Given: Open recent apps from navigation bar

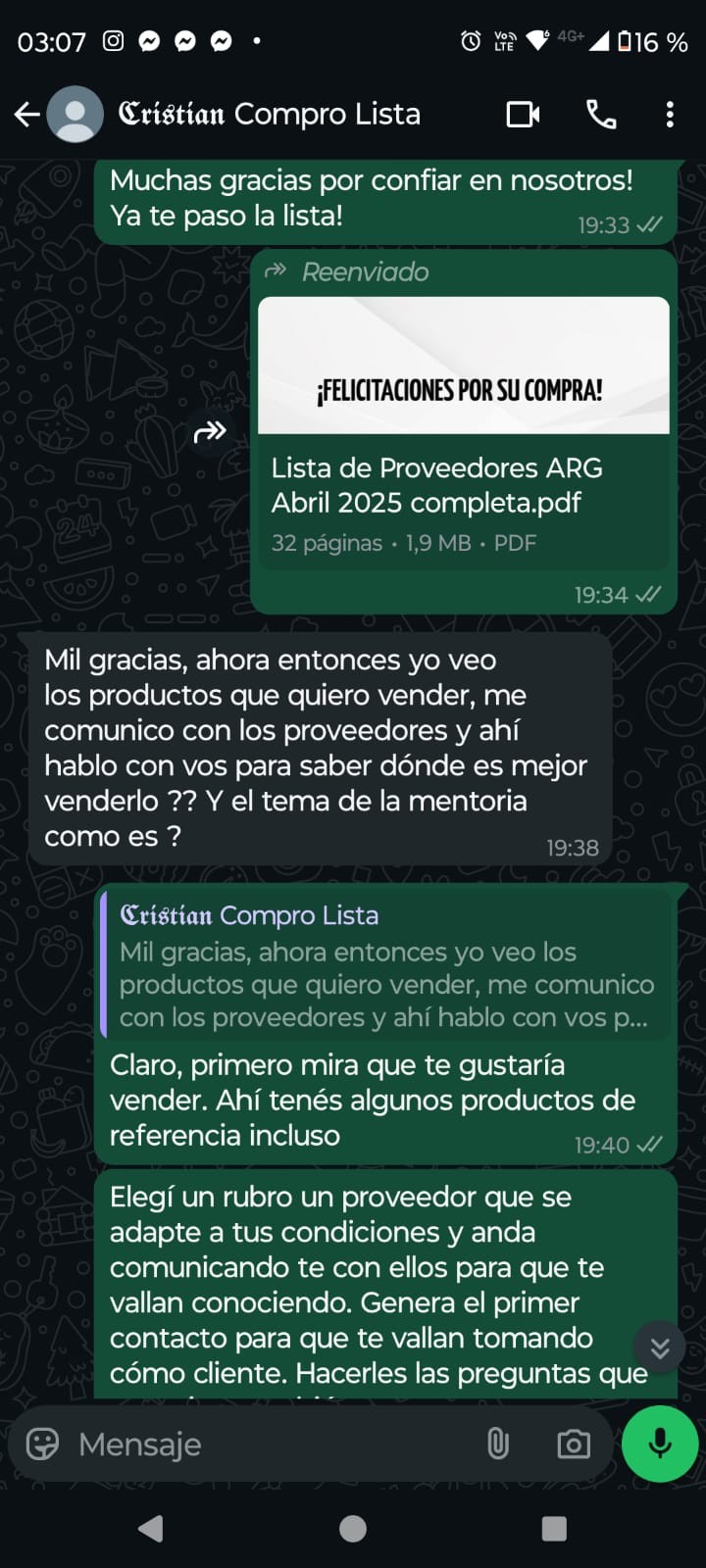Looking at the screenshot, I should pyautogui.click(x=554, y=1529).
